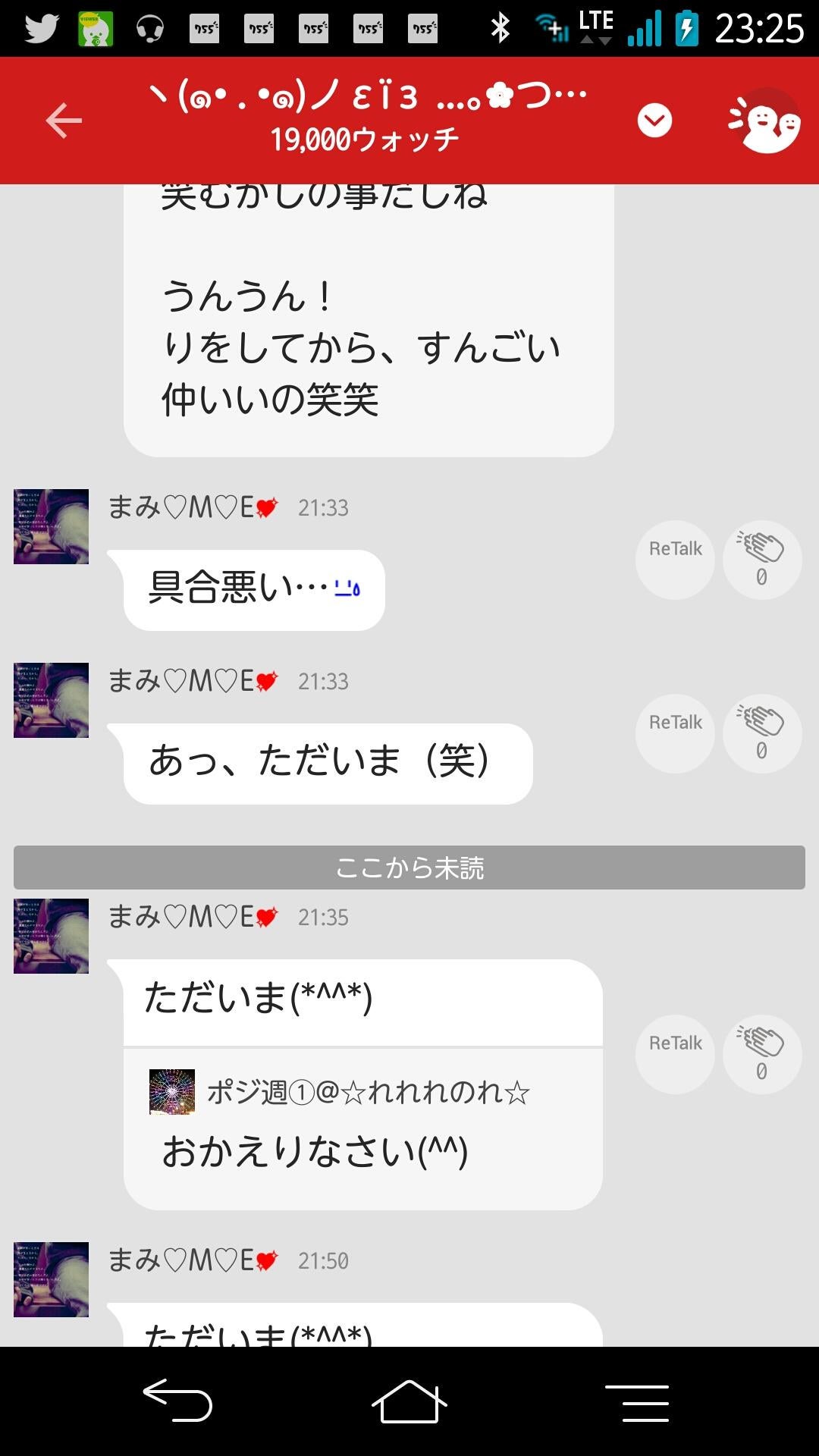
Task: Tap the clap icon beside 具合悪い message
Action: coord(761,559)
